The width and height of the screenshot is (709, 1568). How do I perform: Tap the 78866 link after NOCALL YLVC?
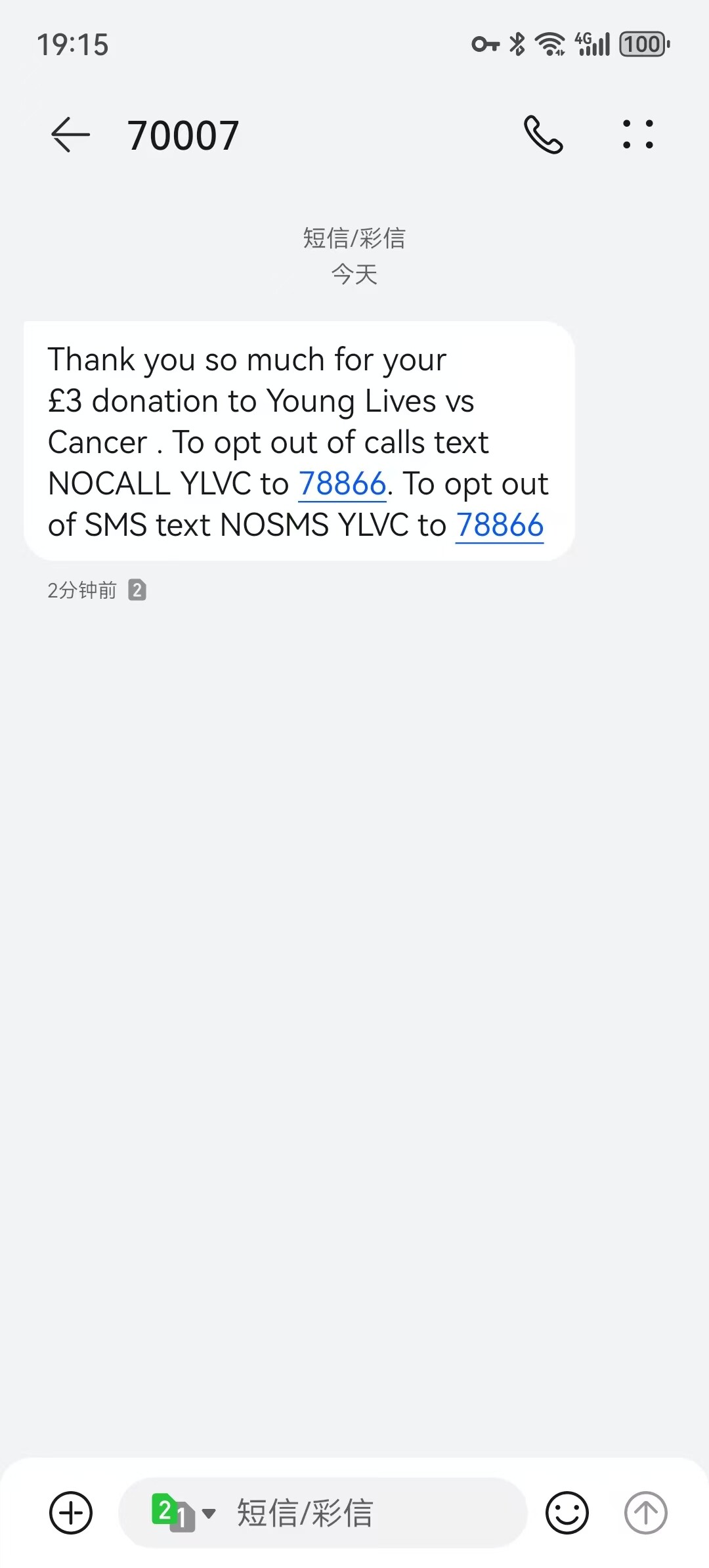342,484
